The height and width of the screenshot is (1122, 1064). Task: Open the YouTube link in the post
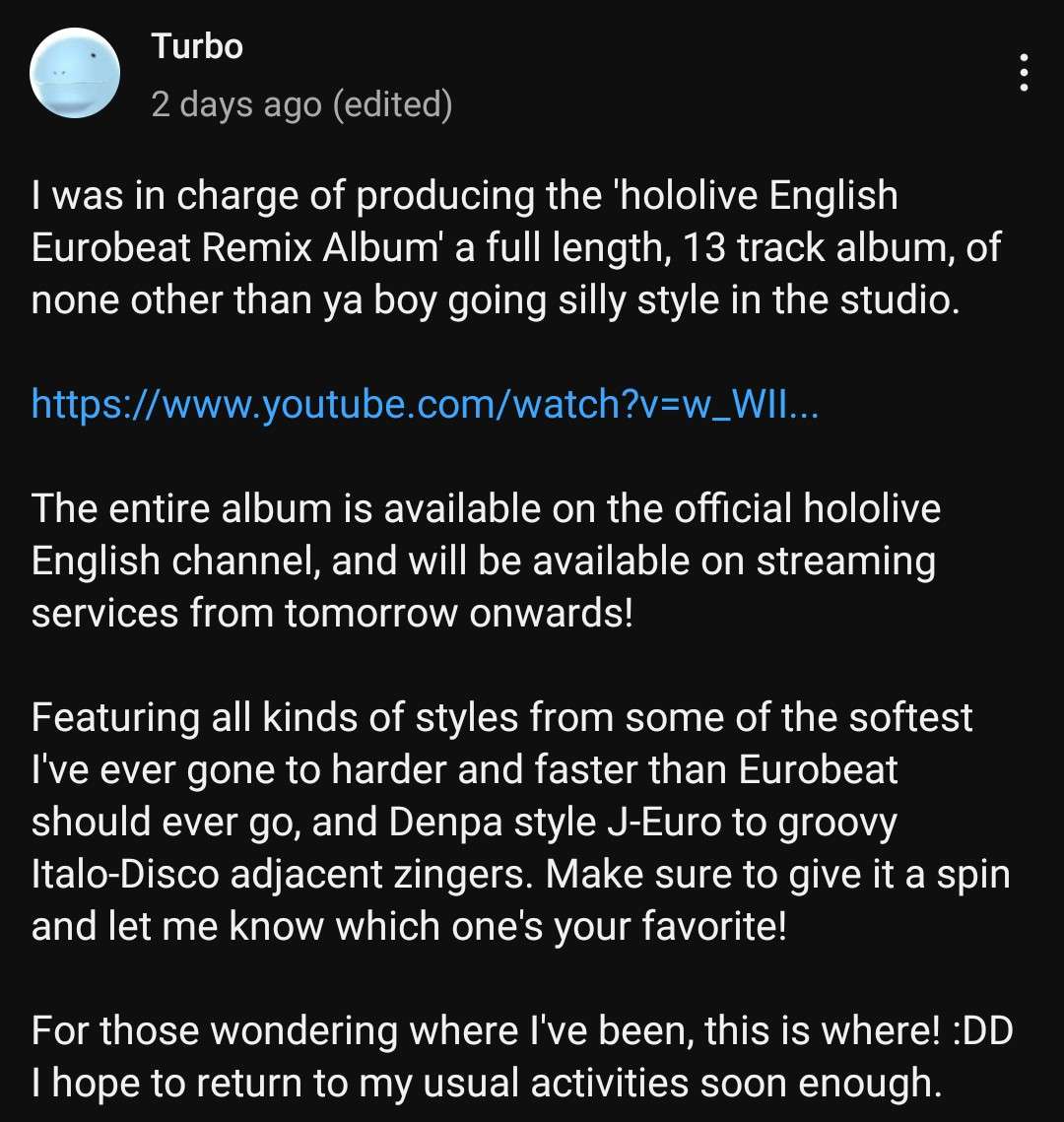(425, 405)
